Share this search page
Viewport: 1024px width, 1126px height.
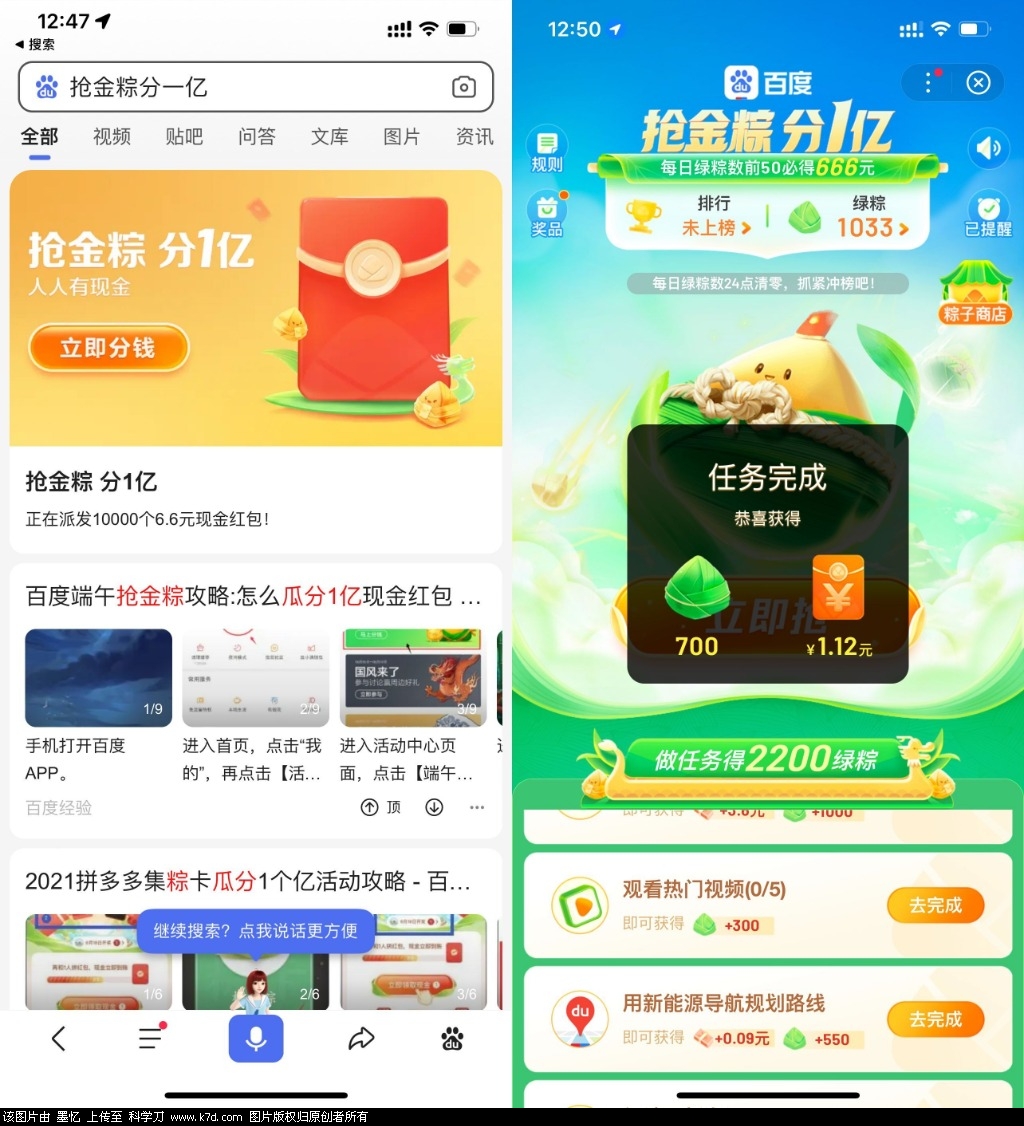tap(360, 1039)
